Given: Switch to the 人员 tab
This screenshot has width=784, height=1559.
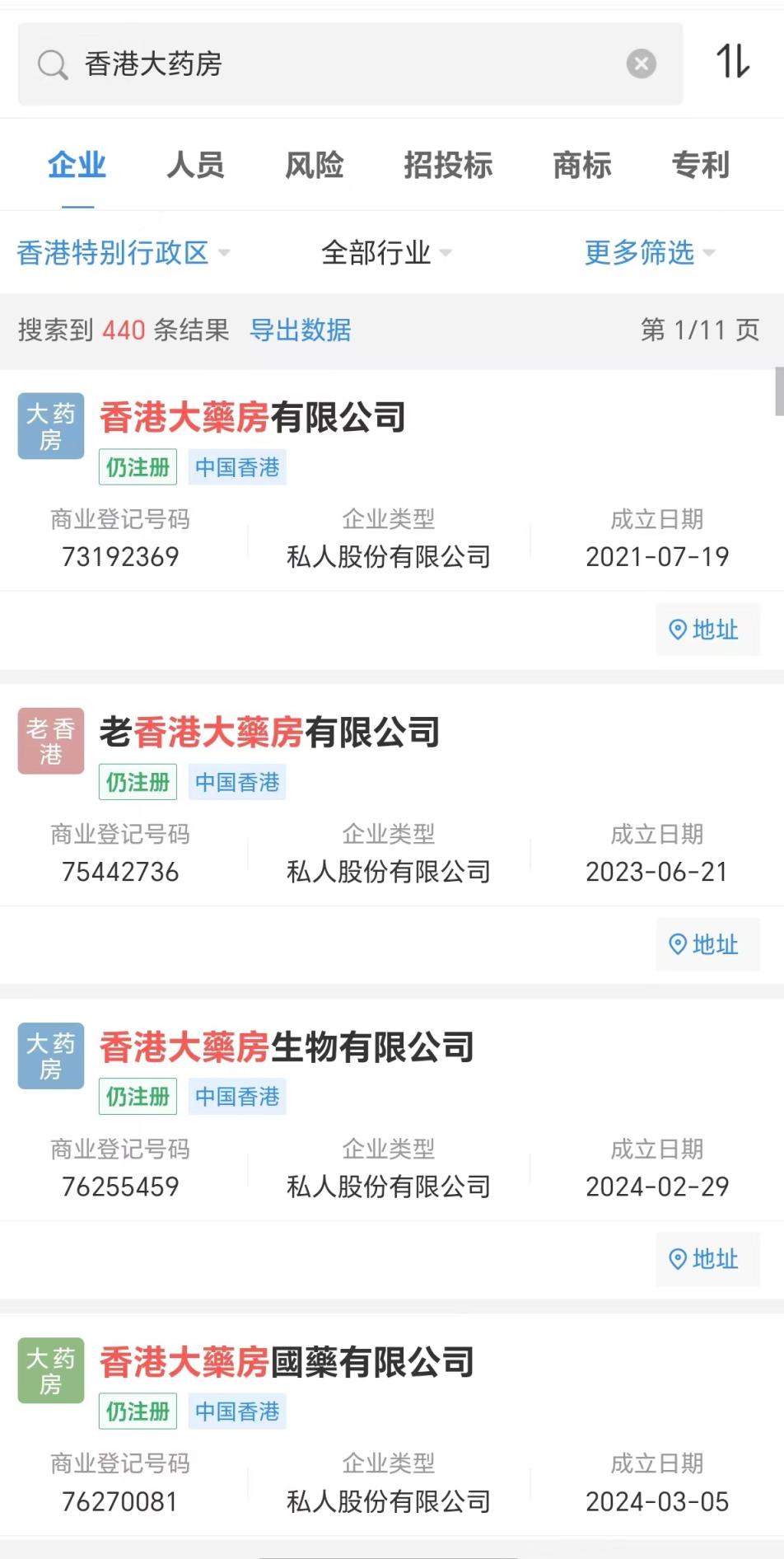Looking at the screenshot, I should pyautogui.click(x=195, y=166).
